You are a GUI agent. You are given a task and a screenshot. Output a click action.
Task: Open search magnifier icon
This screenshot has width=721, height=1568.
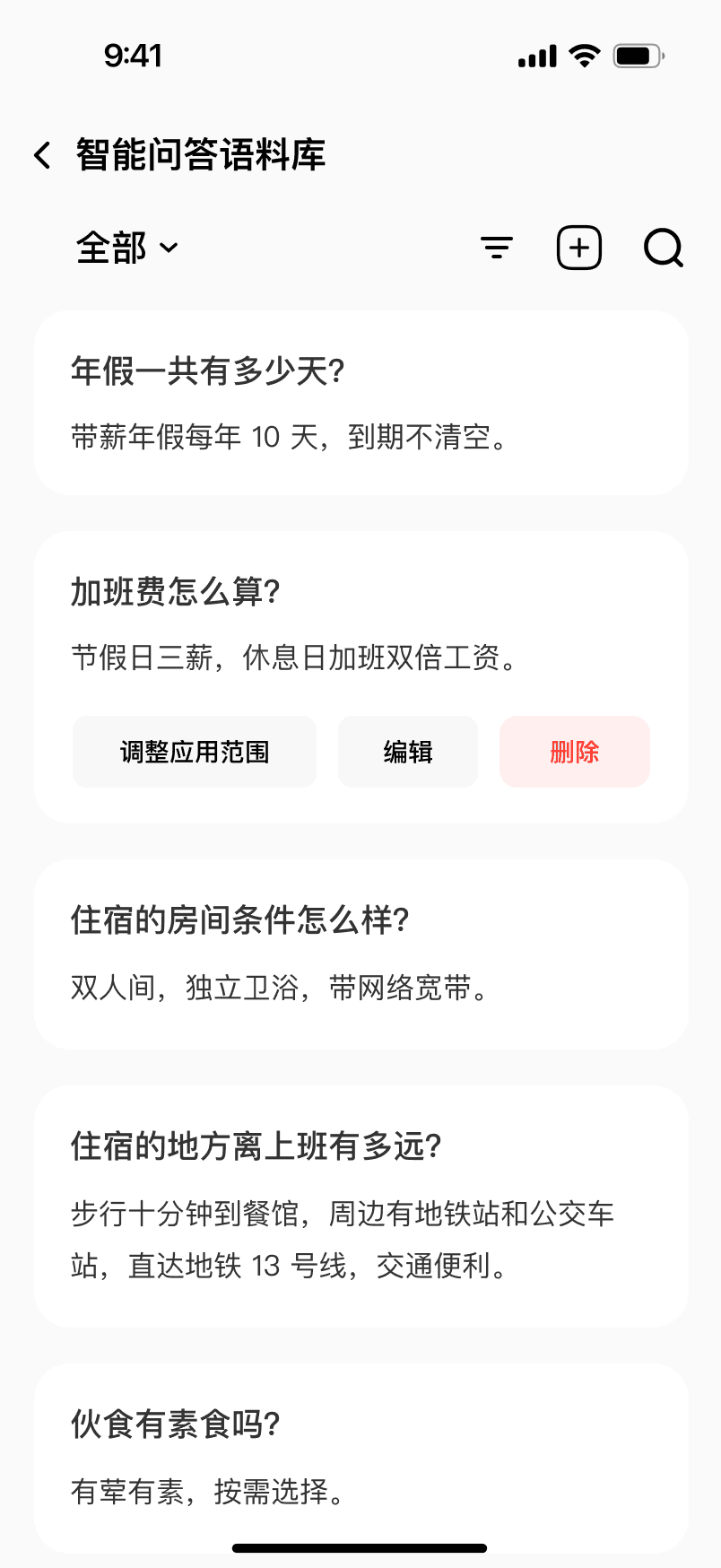[x=664, y=248]
